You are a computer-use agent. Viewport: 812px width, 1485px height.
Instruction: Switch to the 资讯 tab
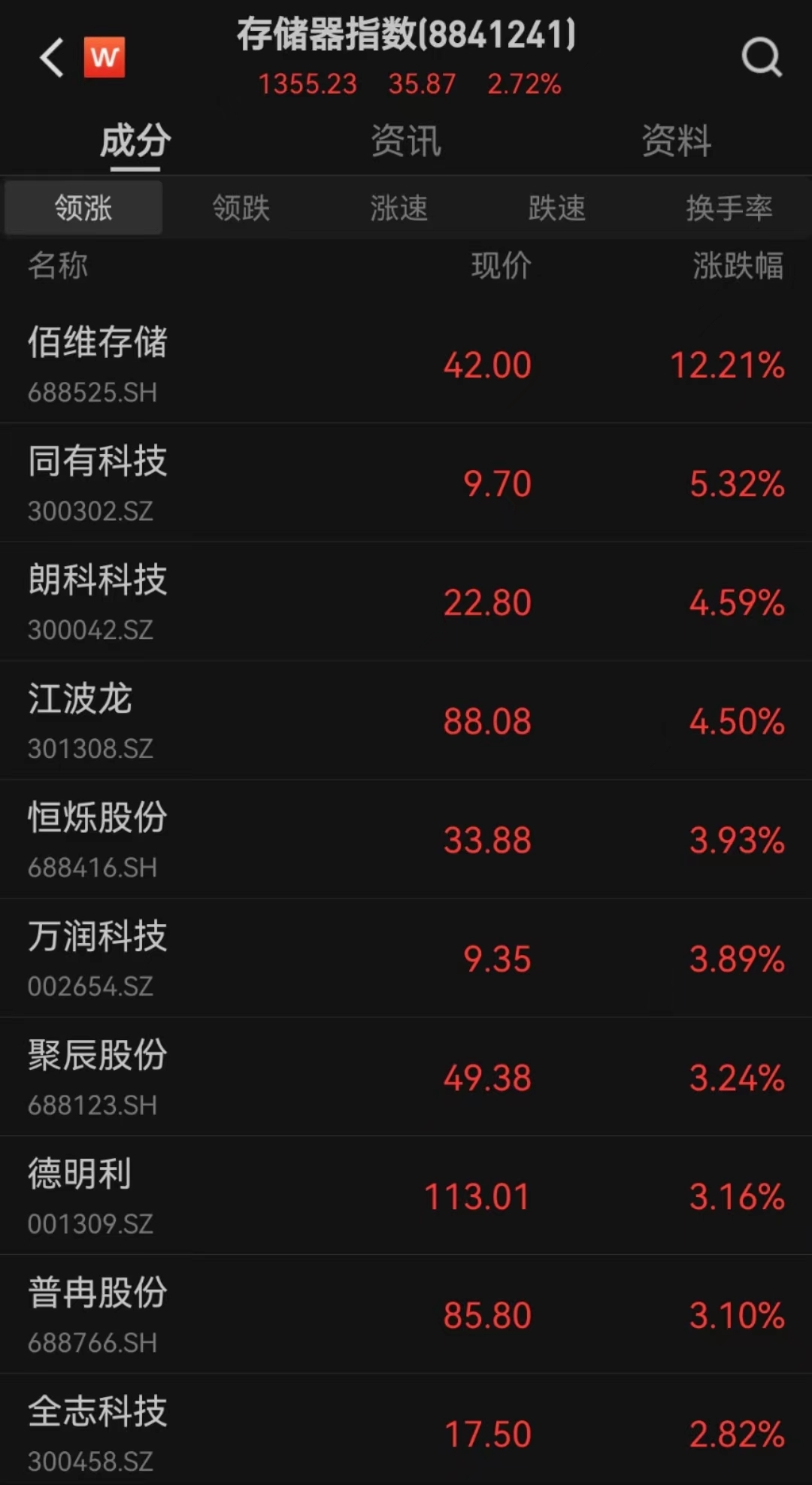404,141
